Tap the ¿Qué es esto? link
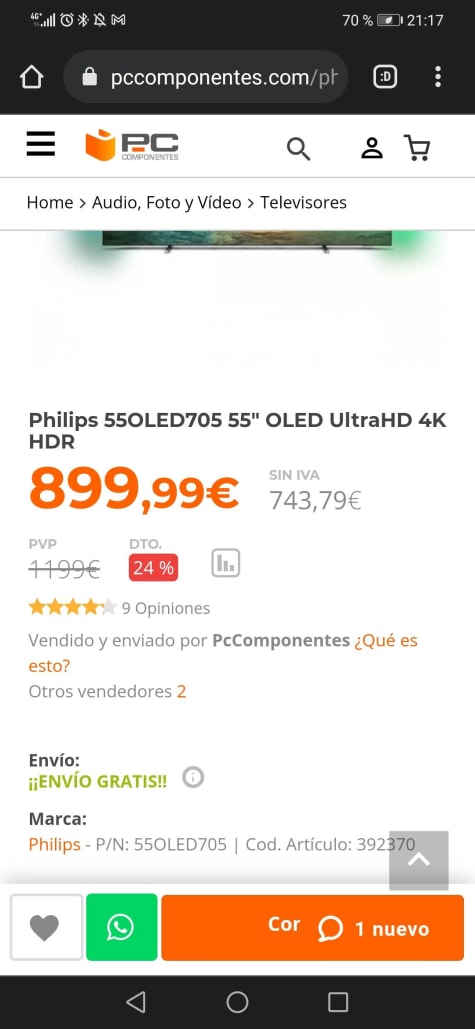 tap(223, 653)
